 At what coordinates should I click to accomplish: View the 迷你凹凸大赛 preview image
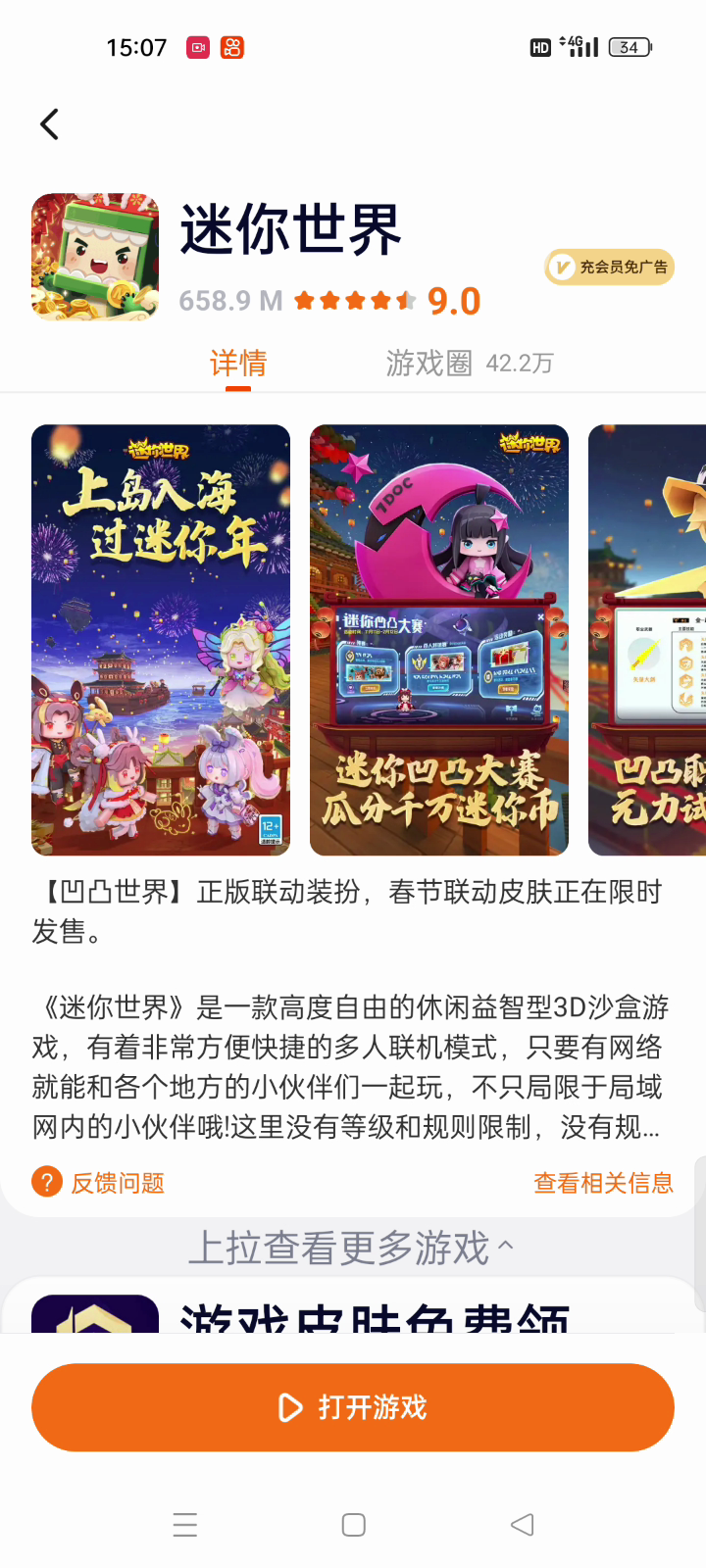point(439,639)
